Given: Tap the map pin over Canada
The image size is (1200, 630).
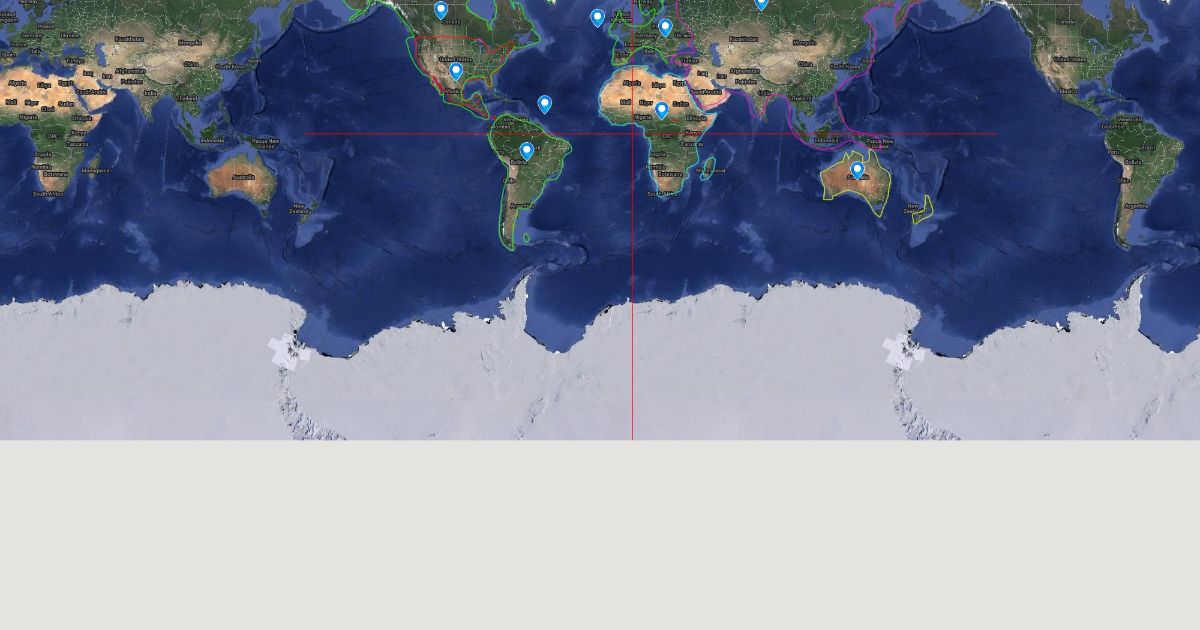Looking at the screenshot, I should click(x=441, y=10).
